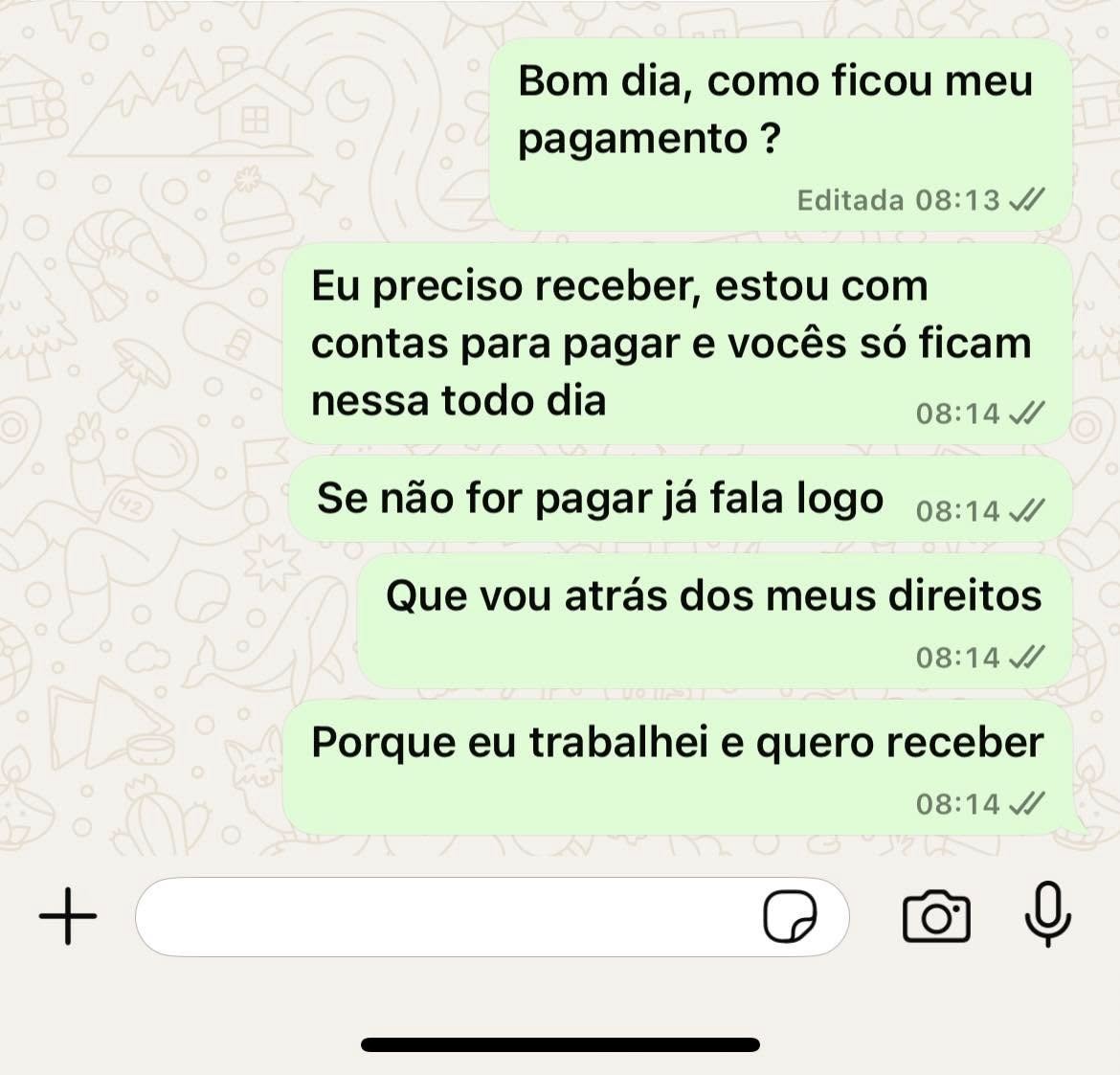
Task: Open the sticker picker
Action: coord(791,917)
